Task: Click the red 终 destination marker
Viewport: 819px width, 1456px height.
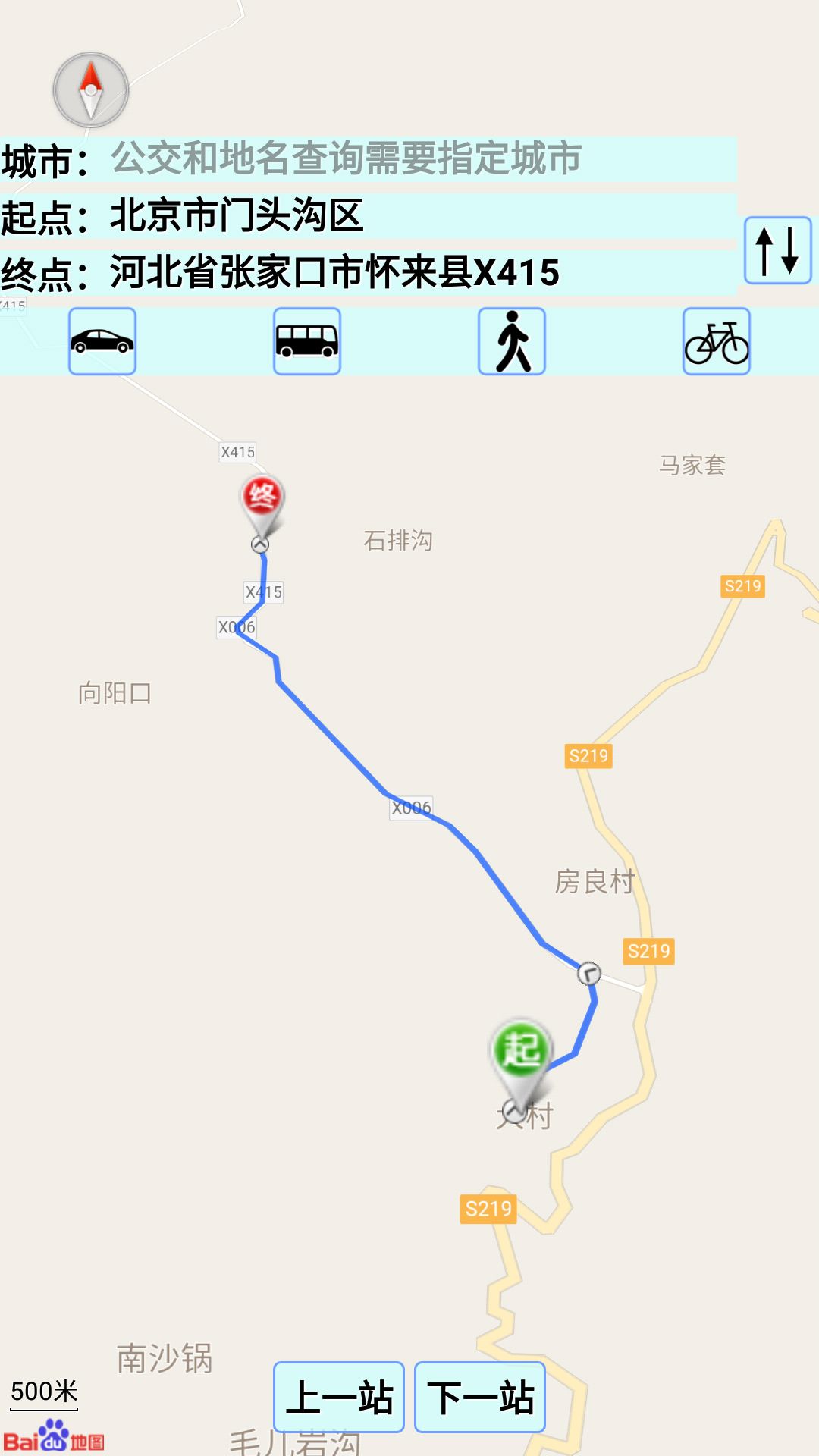Action: [262, 497]
